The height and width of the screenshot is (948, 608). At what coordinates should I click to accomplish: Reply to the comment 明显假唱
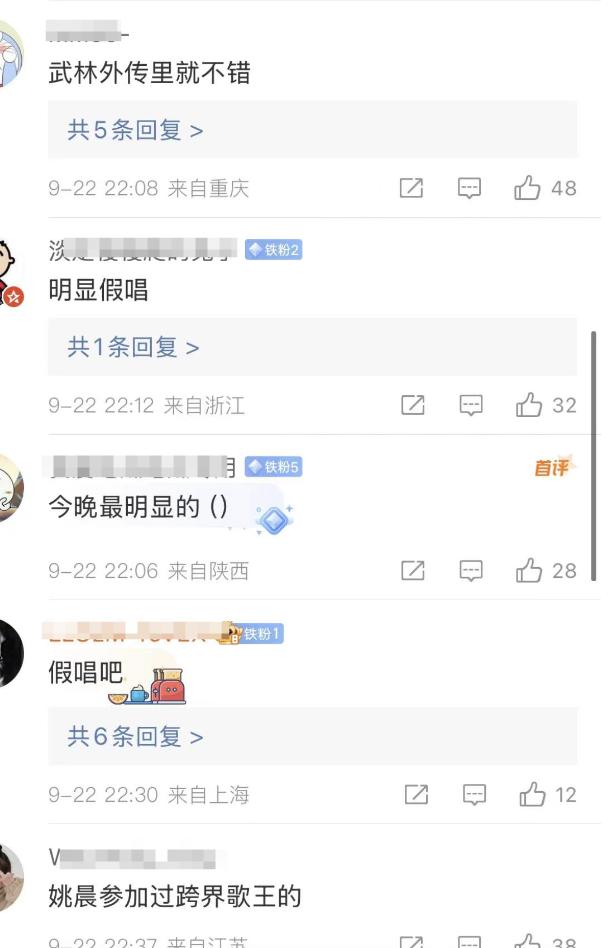(470, 405)
